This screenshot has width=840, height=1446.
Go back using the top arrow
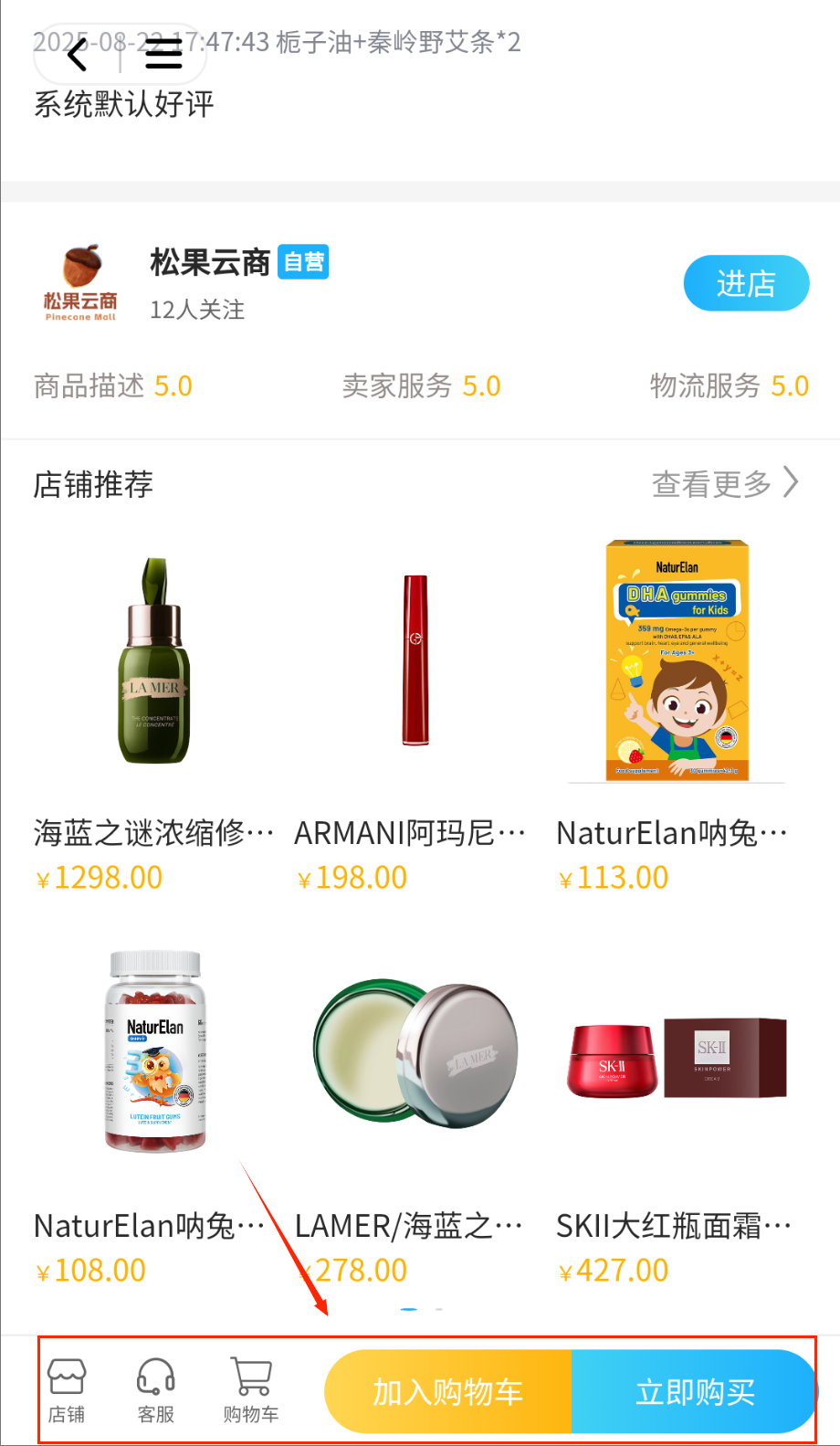click(x=79, y=55)
